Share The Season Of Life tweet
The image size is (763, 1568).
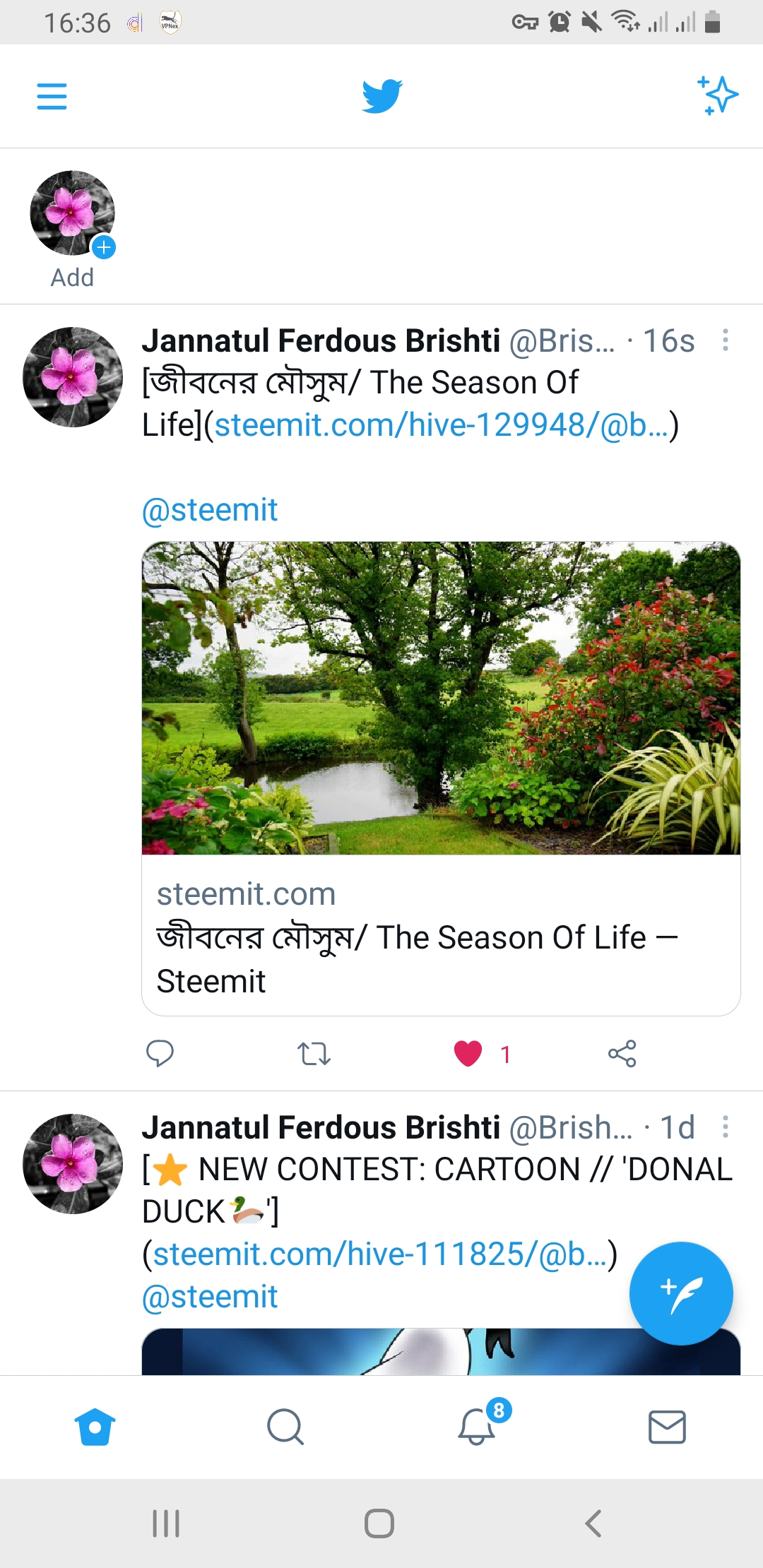click(622, 1053)
